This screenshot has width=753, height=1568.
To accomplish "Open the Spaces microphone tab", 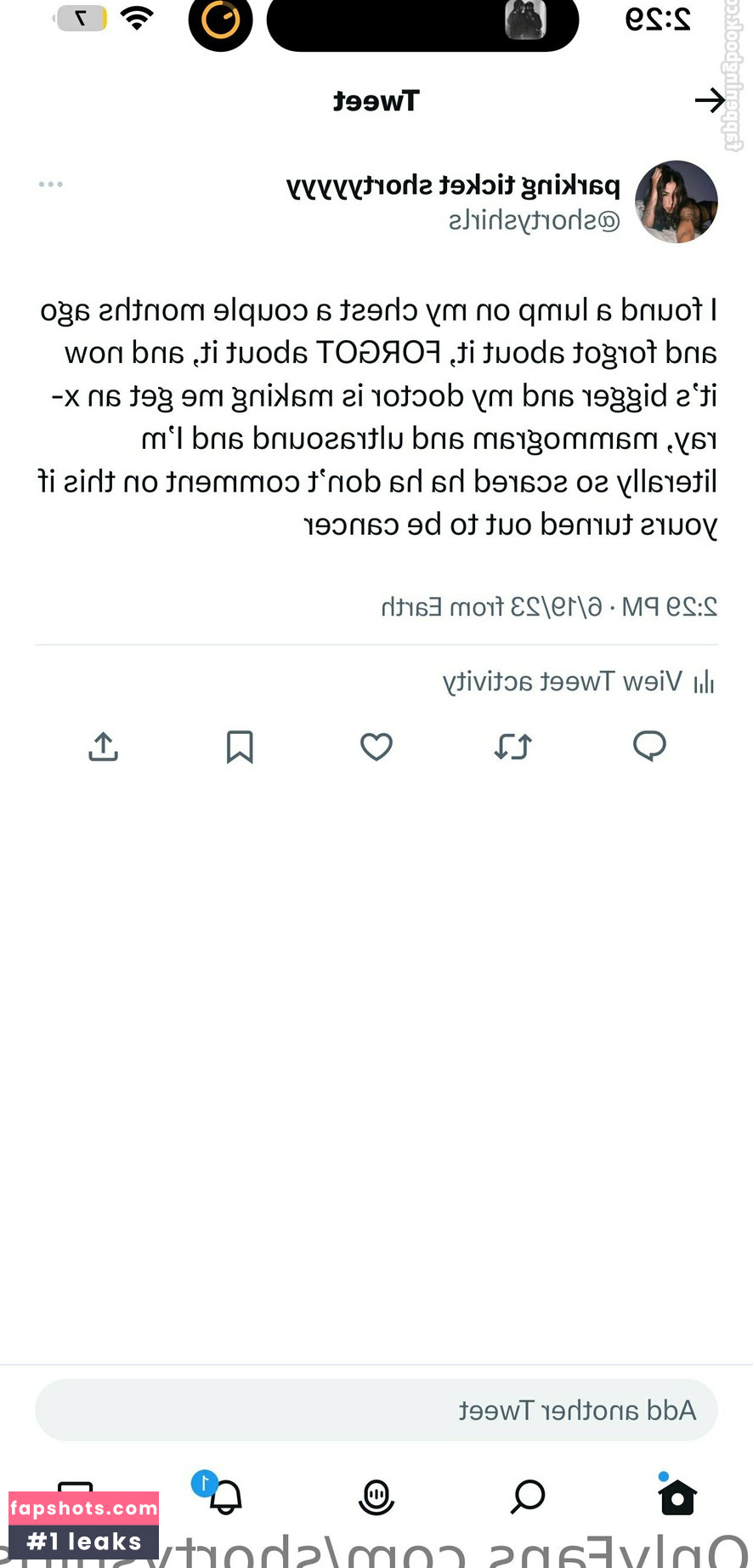I will click(x=376, y=1497).
